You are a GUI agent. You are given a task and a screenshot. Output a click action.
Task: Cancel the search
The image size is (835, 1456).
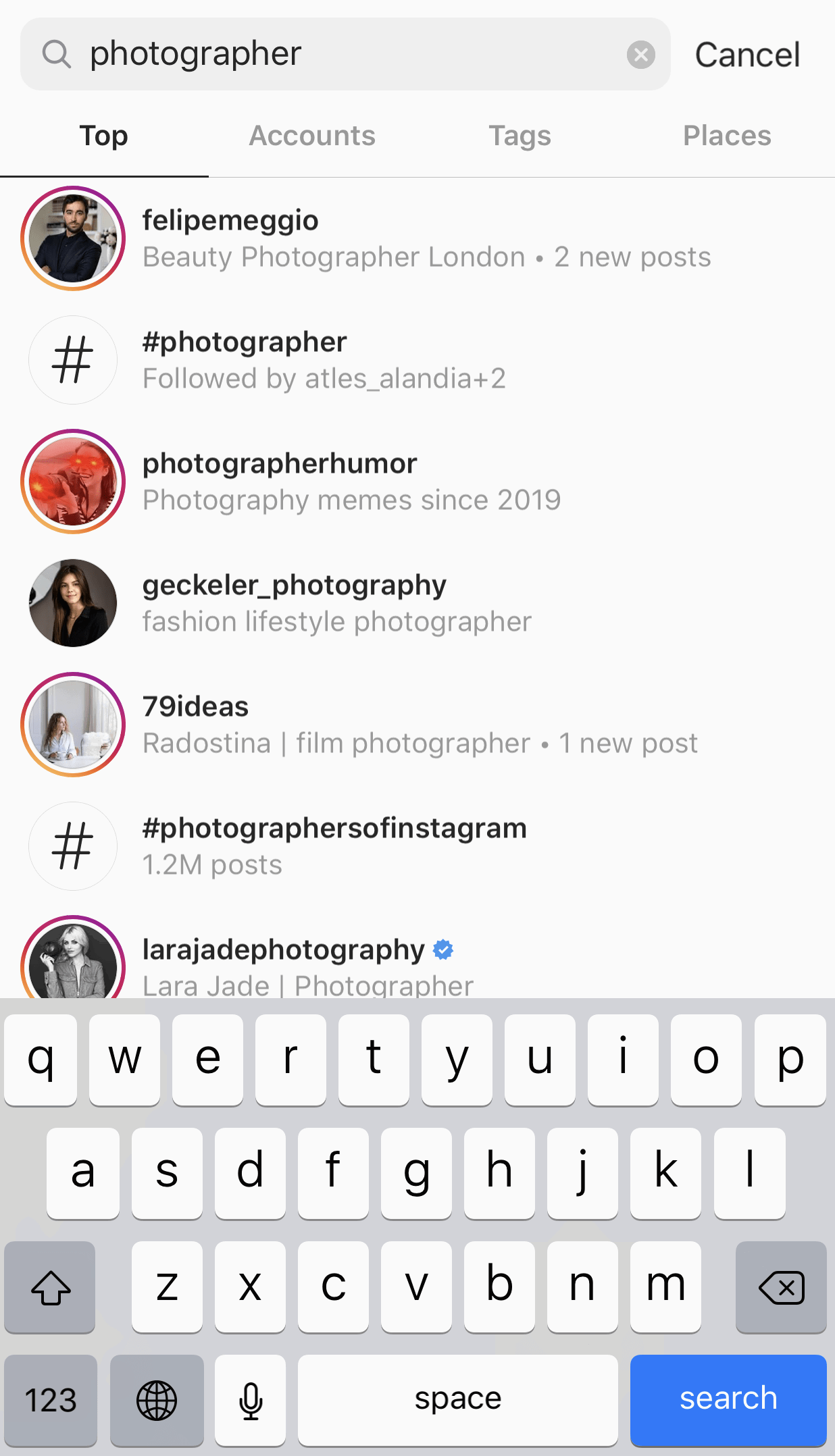coord(747,55)
